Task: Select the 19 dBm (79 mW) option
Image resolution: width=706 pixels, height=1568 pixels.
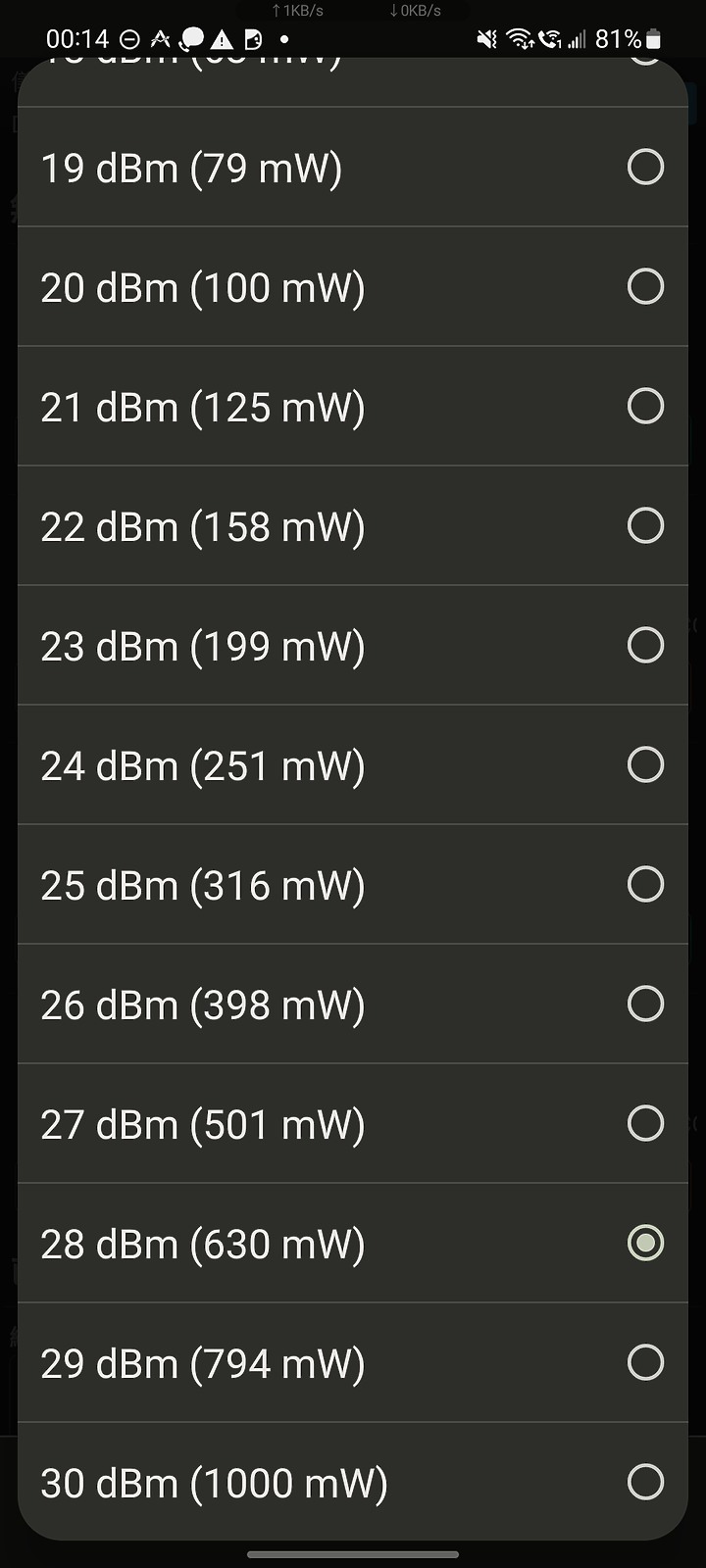Action: (x=353, y=168)
